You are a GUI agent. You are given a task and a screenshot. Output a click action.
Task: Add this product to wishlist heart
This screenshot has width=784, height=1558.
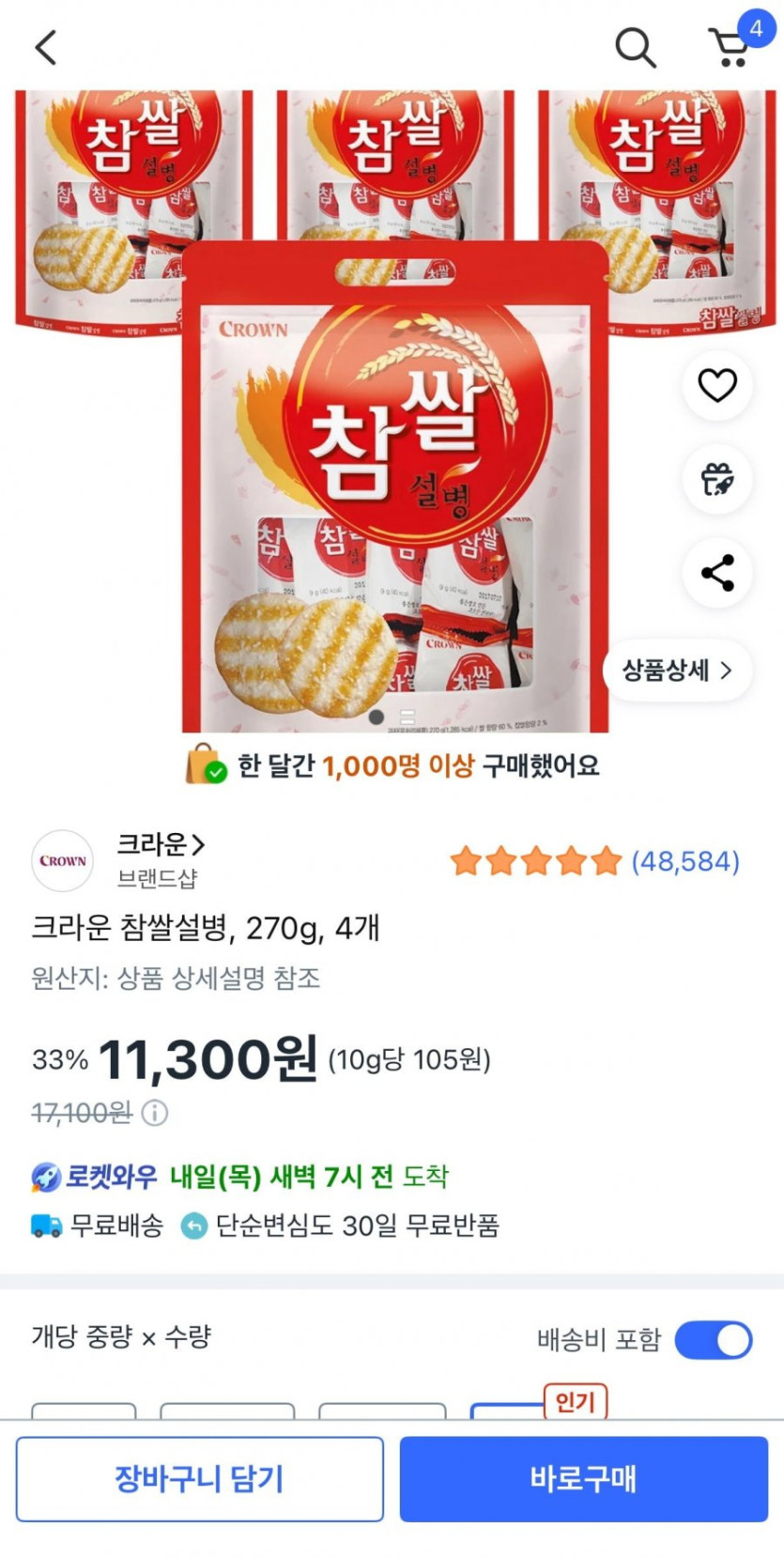coord(717,385)
